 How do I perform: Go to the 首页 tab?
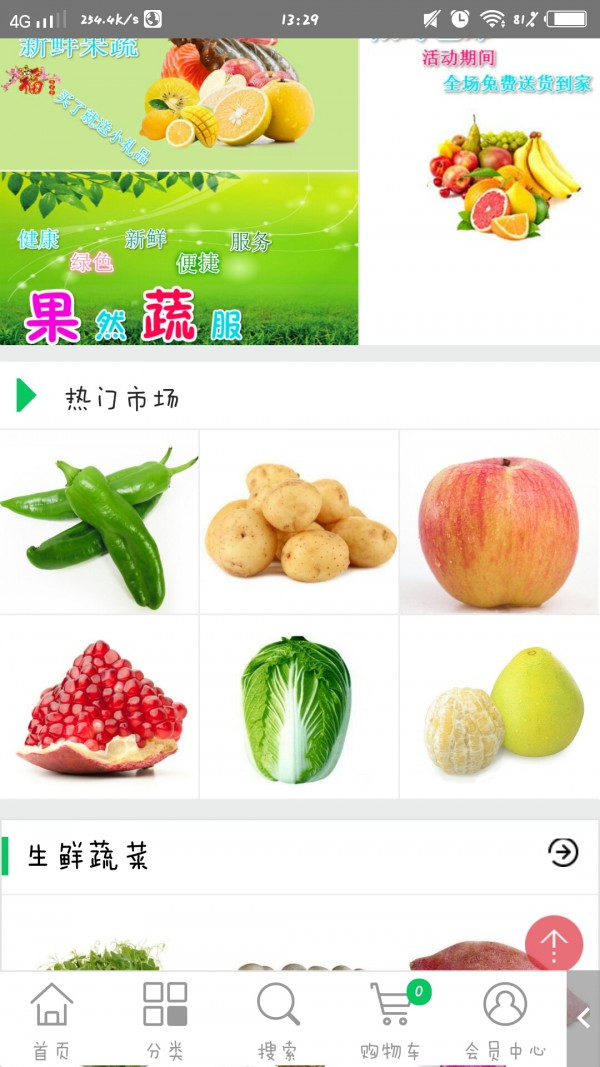pyautogui.click(x=52, y=1019)
